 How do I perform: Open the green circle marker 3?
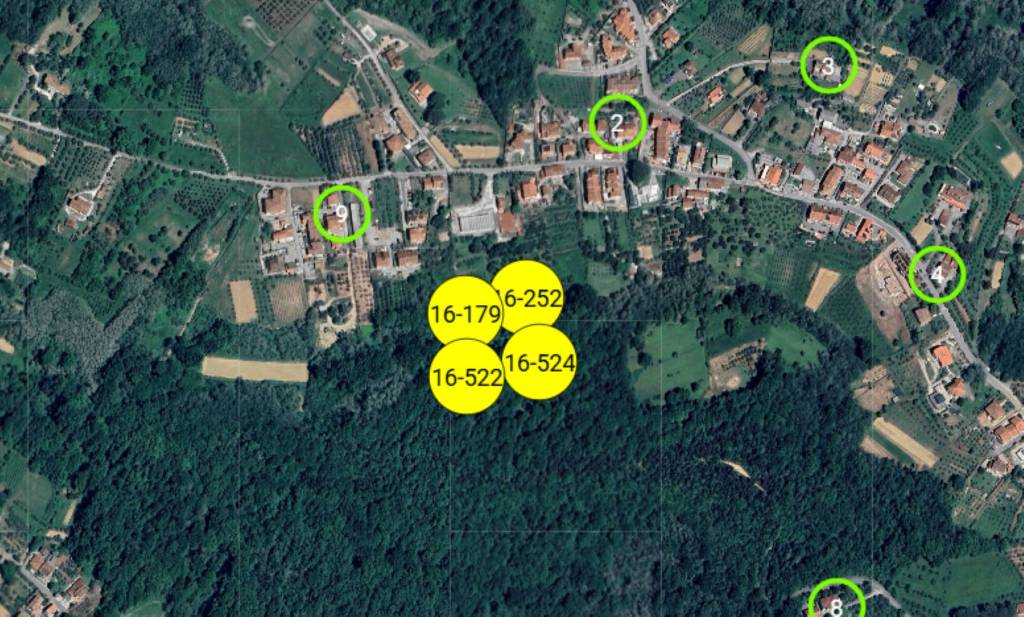click(829, 65)
